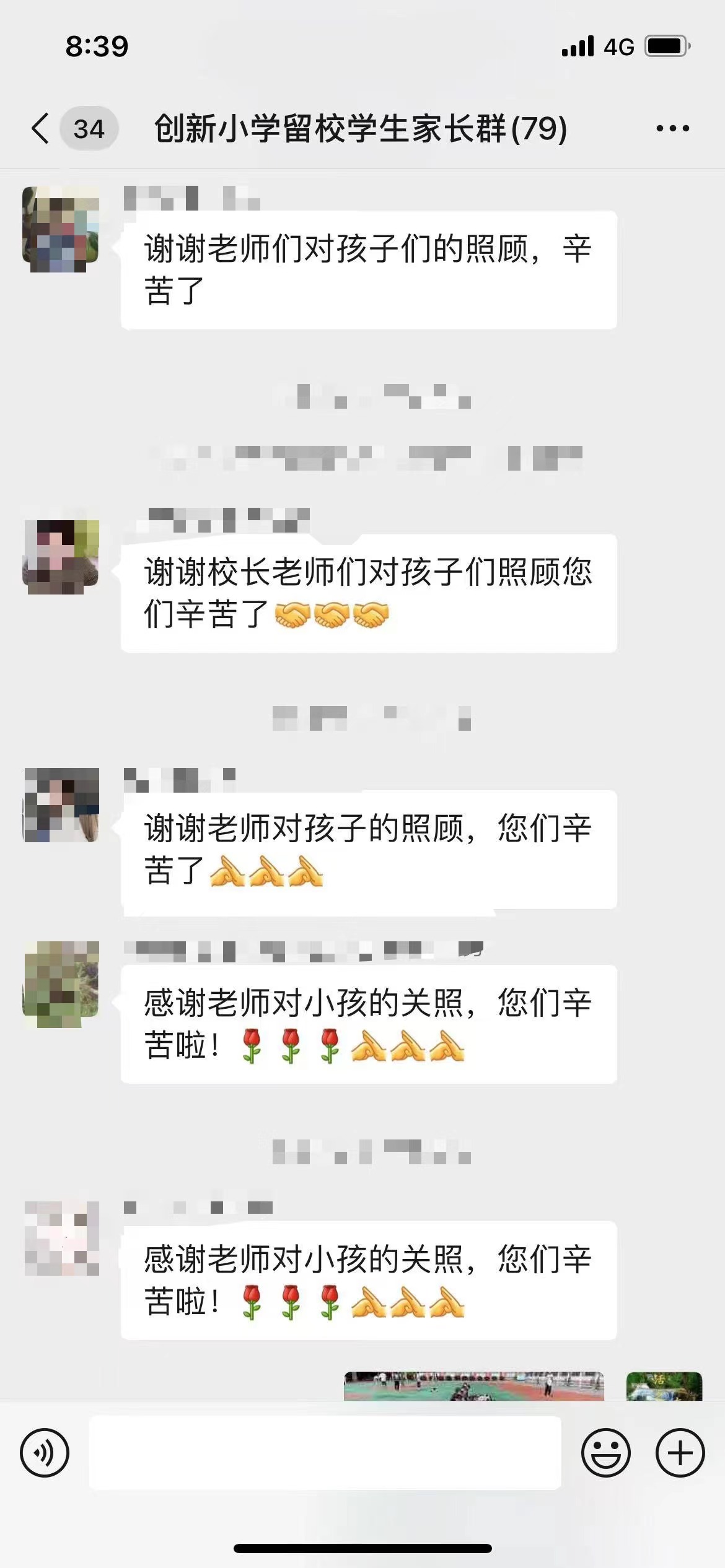Tap avatar beside 谢谢校长老师们 message
This screenshot has height=1568, width=725.
coord(61,556)
